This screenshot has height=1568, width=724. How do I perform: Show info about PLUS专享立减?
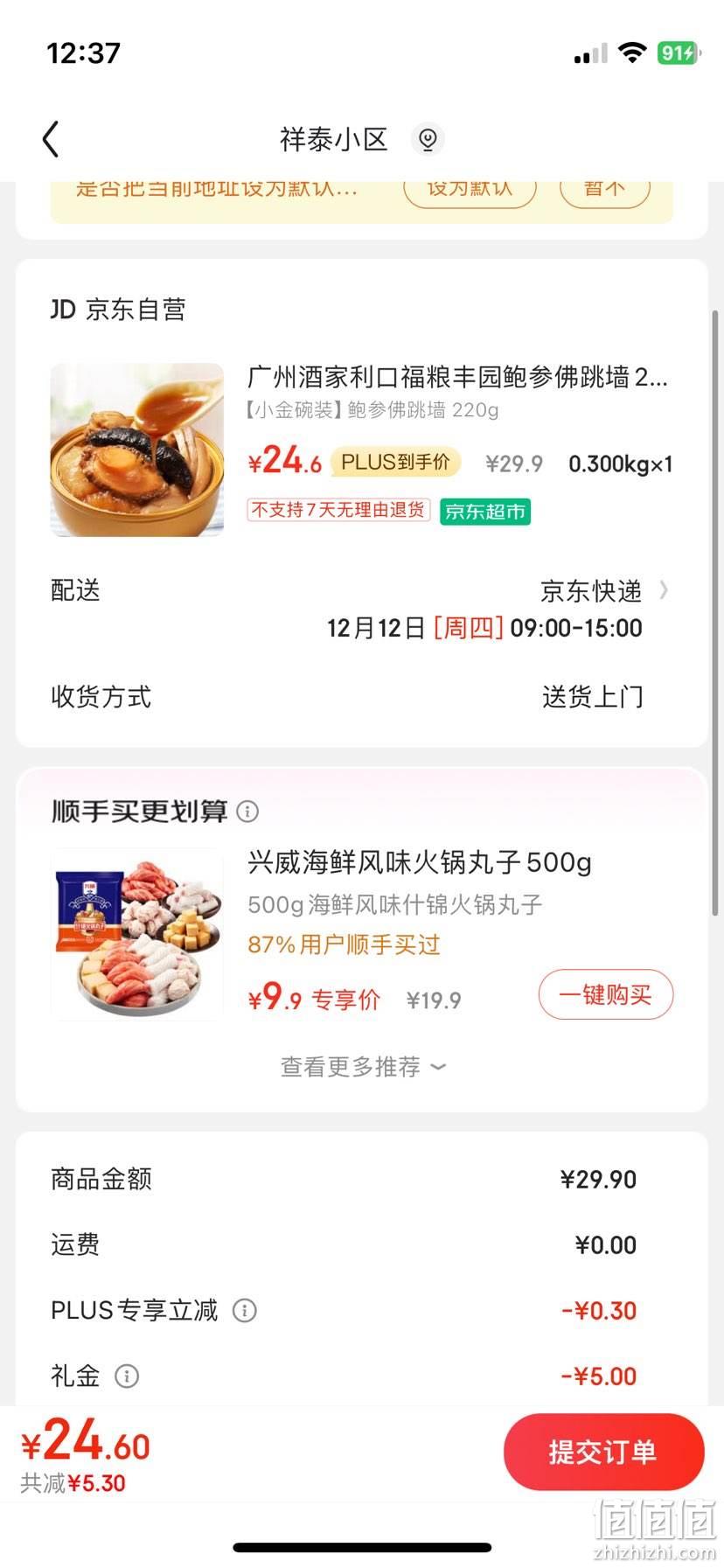245,1310
